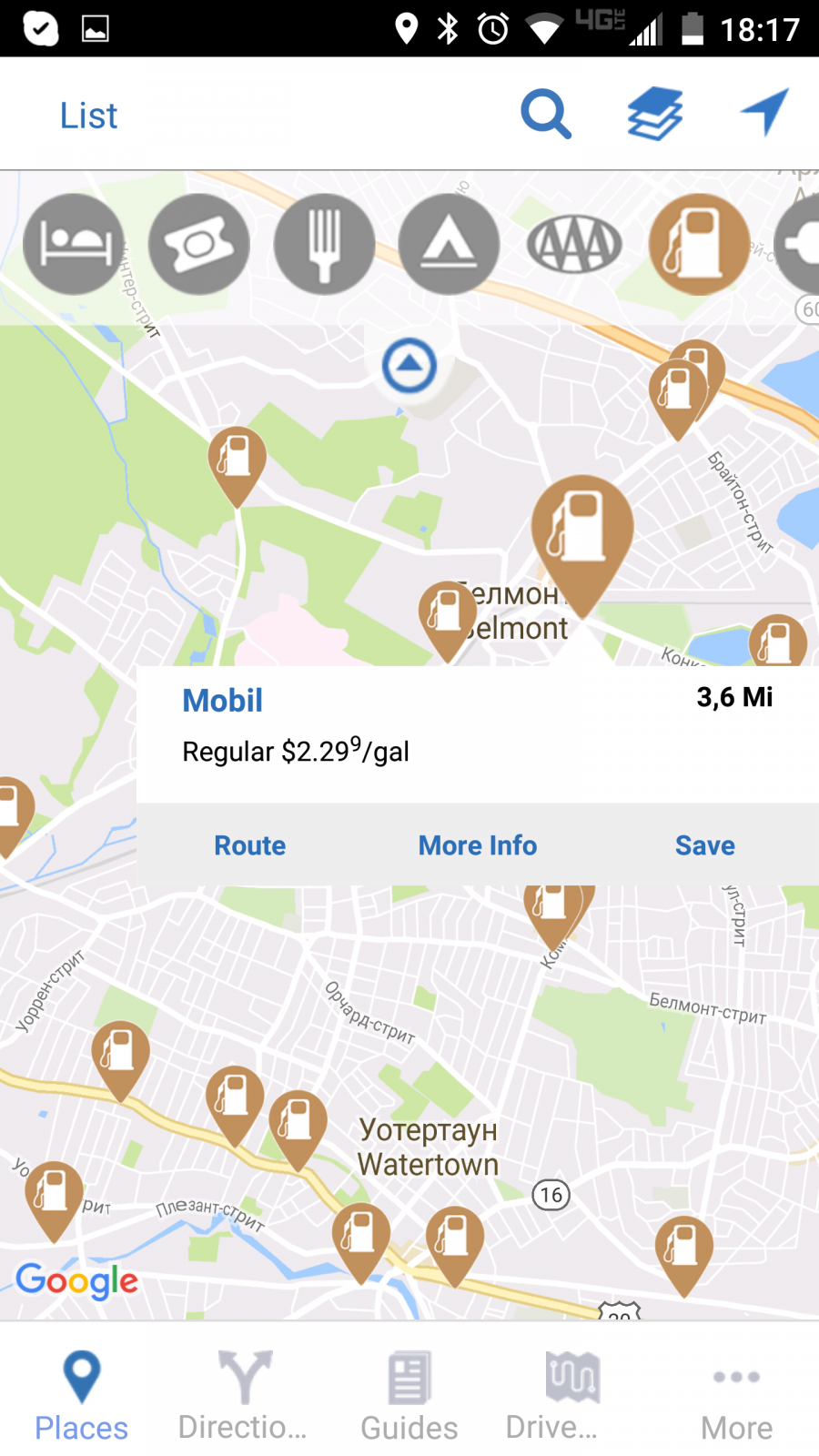819x1456 pixels.
Task: Switch to the Places tab
Action: (x=82, y=1395)
